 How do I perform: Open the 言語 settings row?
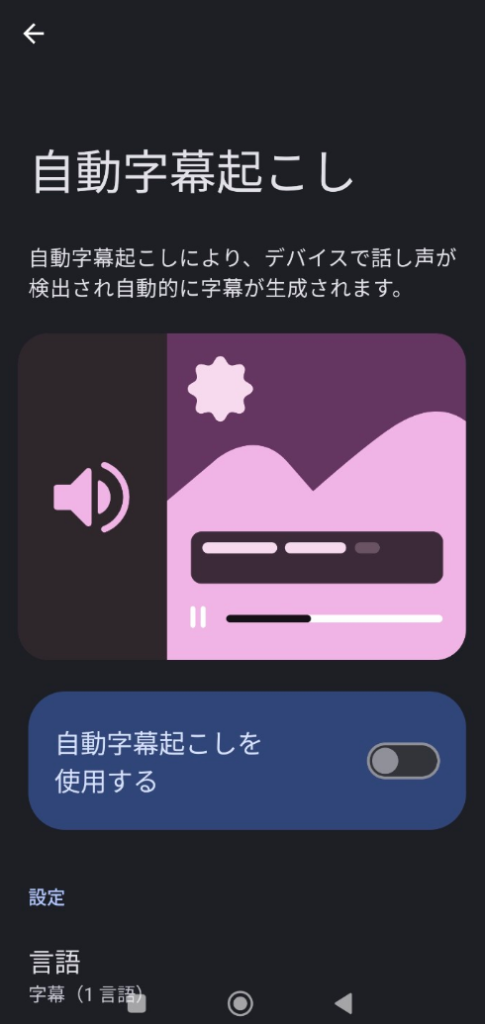click(x=242, y=976)
